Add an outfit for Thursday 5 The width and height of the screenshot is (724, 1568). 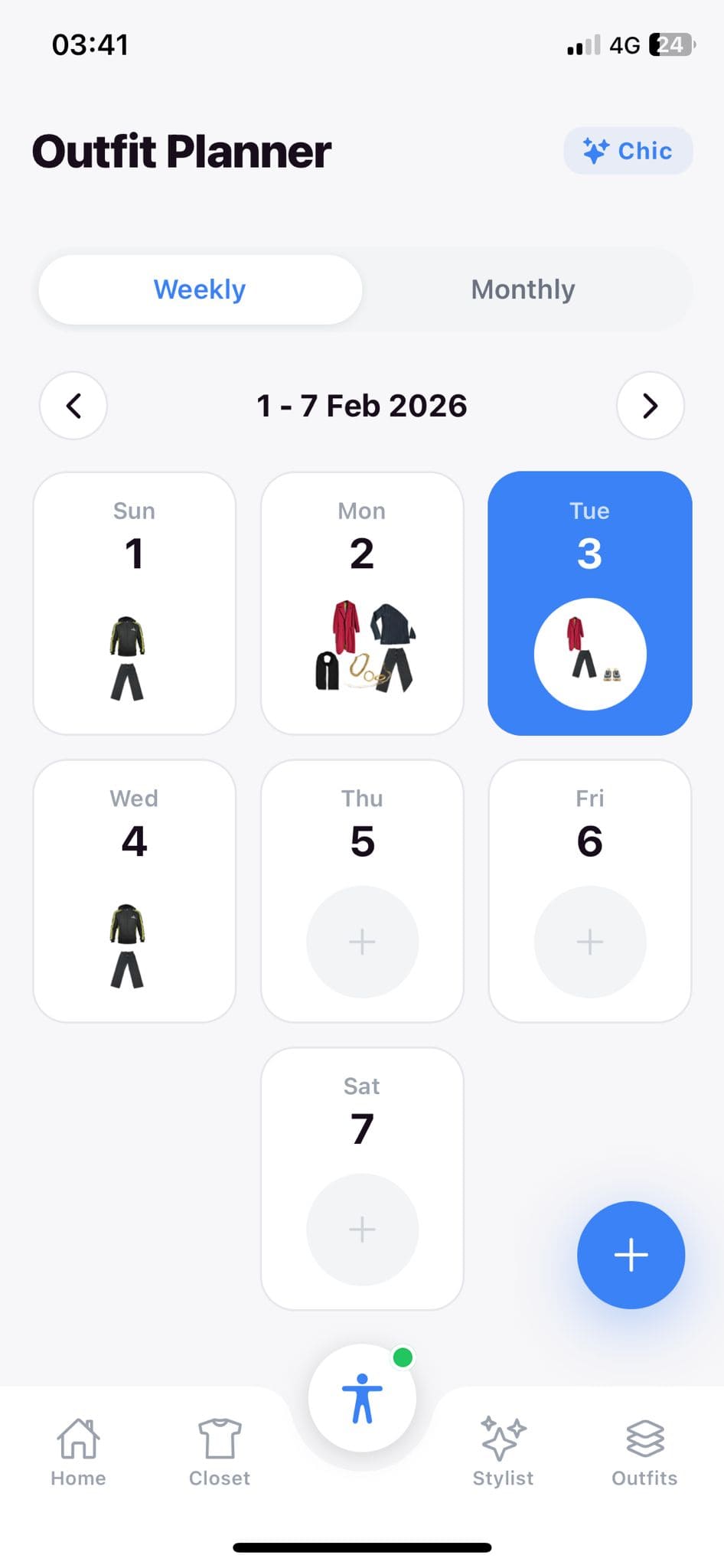(x=362, y=942)
